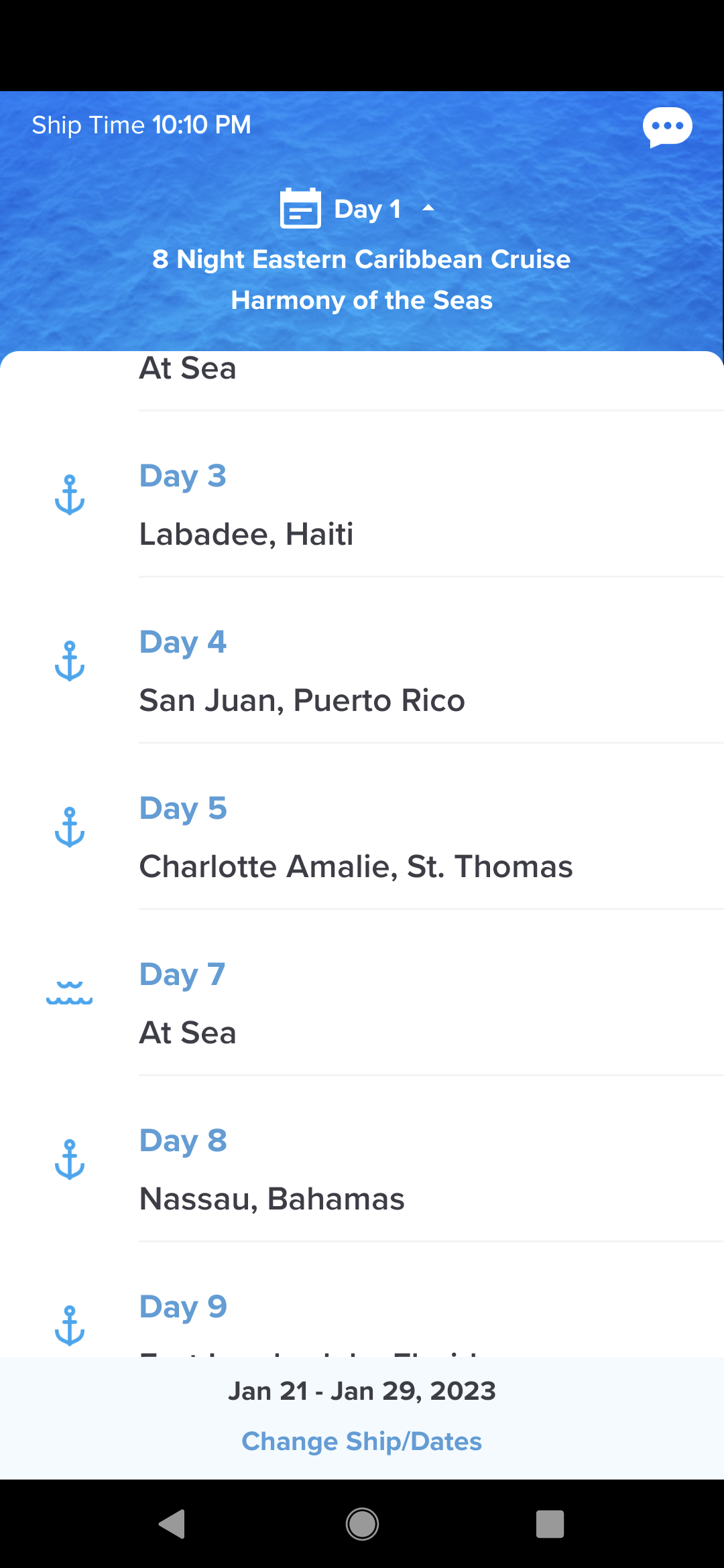
Task: Return to the home screen
Action: pyautogui.click(x=362, y=1524)
